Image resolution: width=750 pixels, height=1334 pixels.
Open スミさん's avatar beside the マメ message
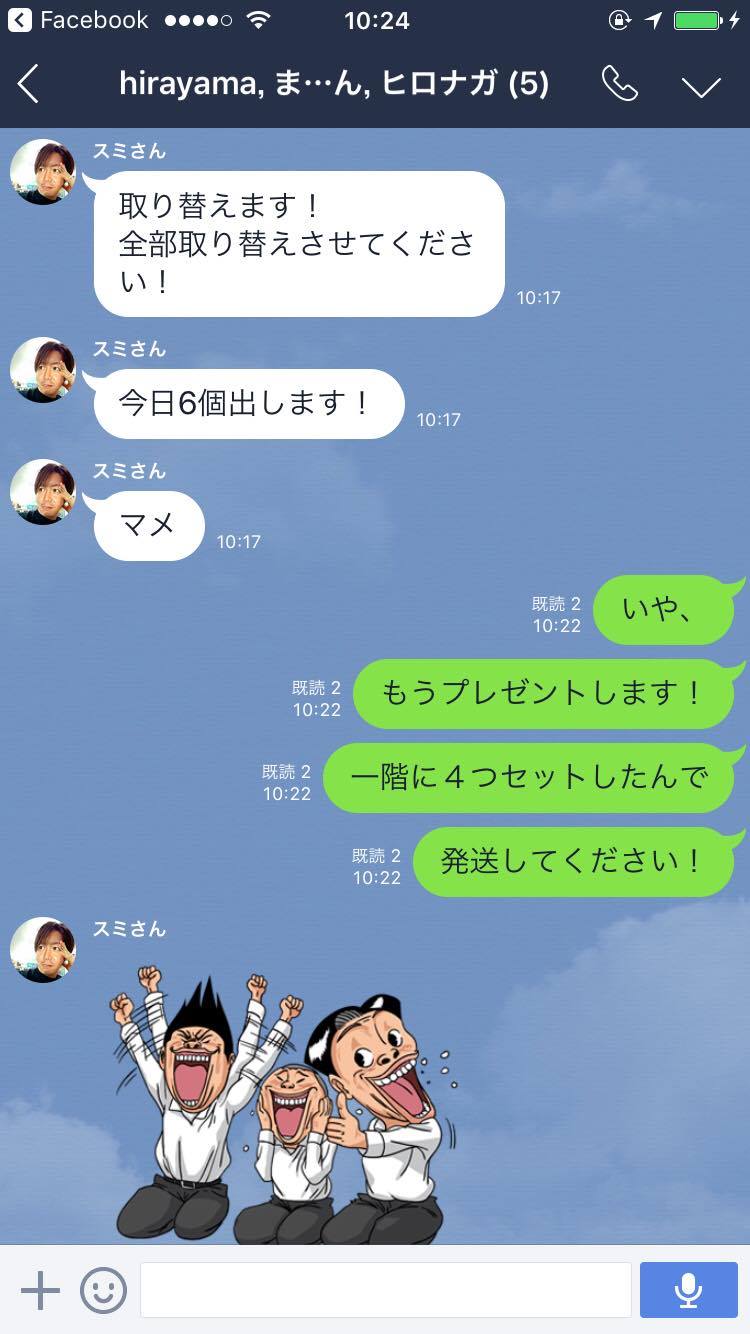click(x=43, y=492)
